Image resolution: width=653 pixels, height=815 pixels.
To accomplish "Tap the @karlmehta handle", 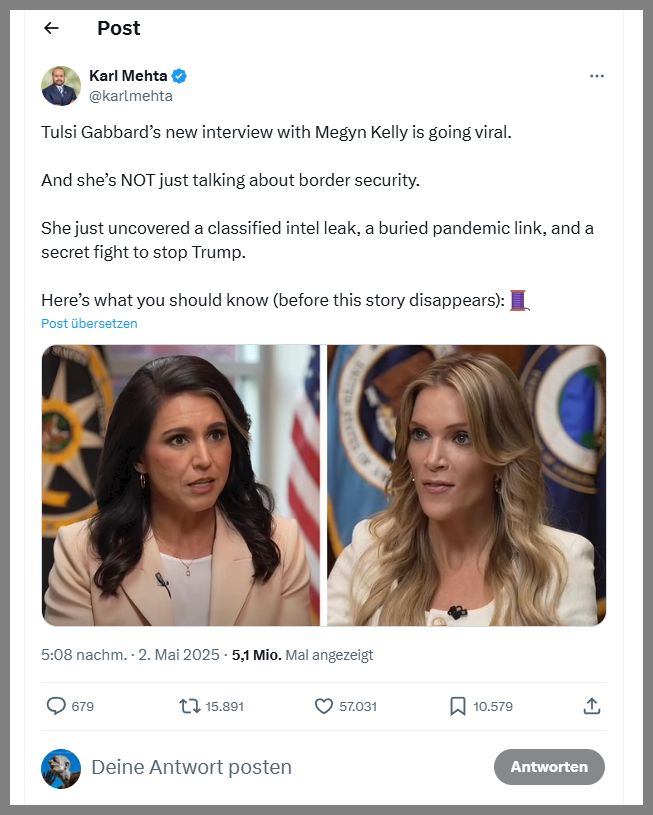I will click(131, 96).
